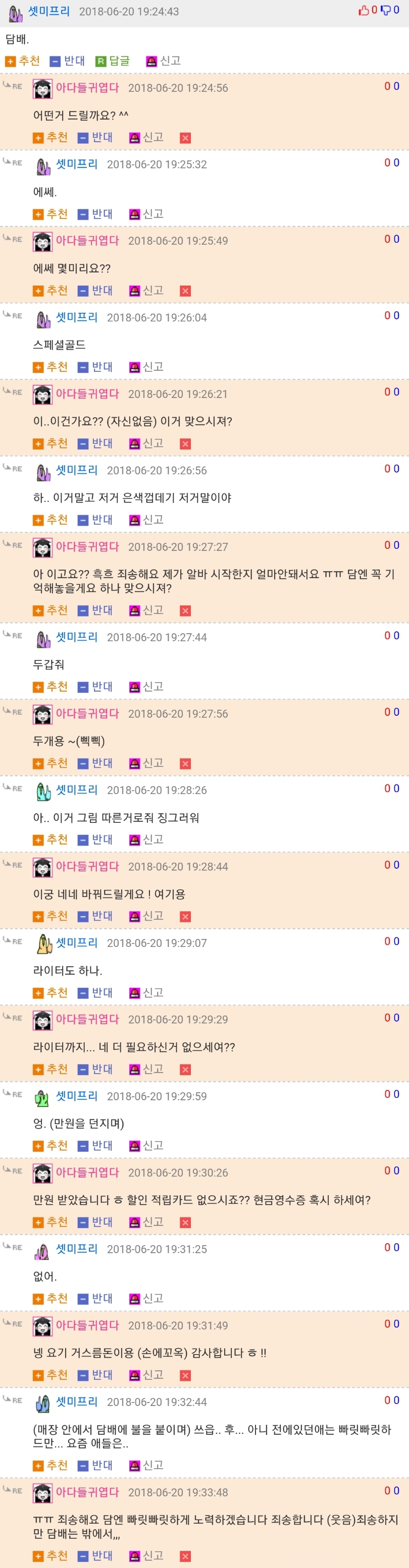The image size is (409, 1568).
Task: Delete the reply '어떤거 드릴까요? ^^'
Action: click(x=185, y=138)
